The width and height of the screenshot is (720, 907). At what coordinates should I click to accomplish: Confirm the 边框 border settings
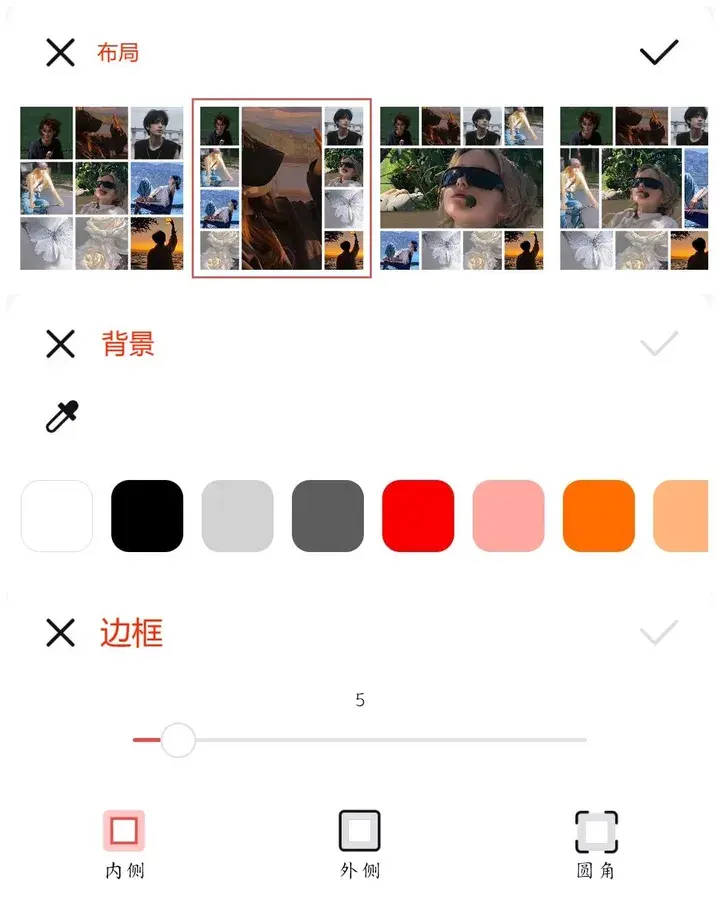coord(659,633)
